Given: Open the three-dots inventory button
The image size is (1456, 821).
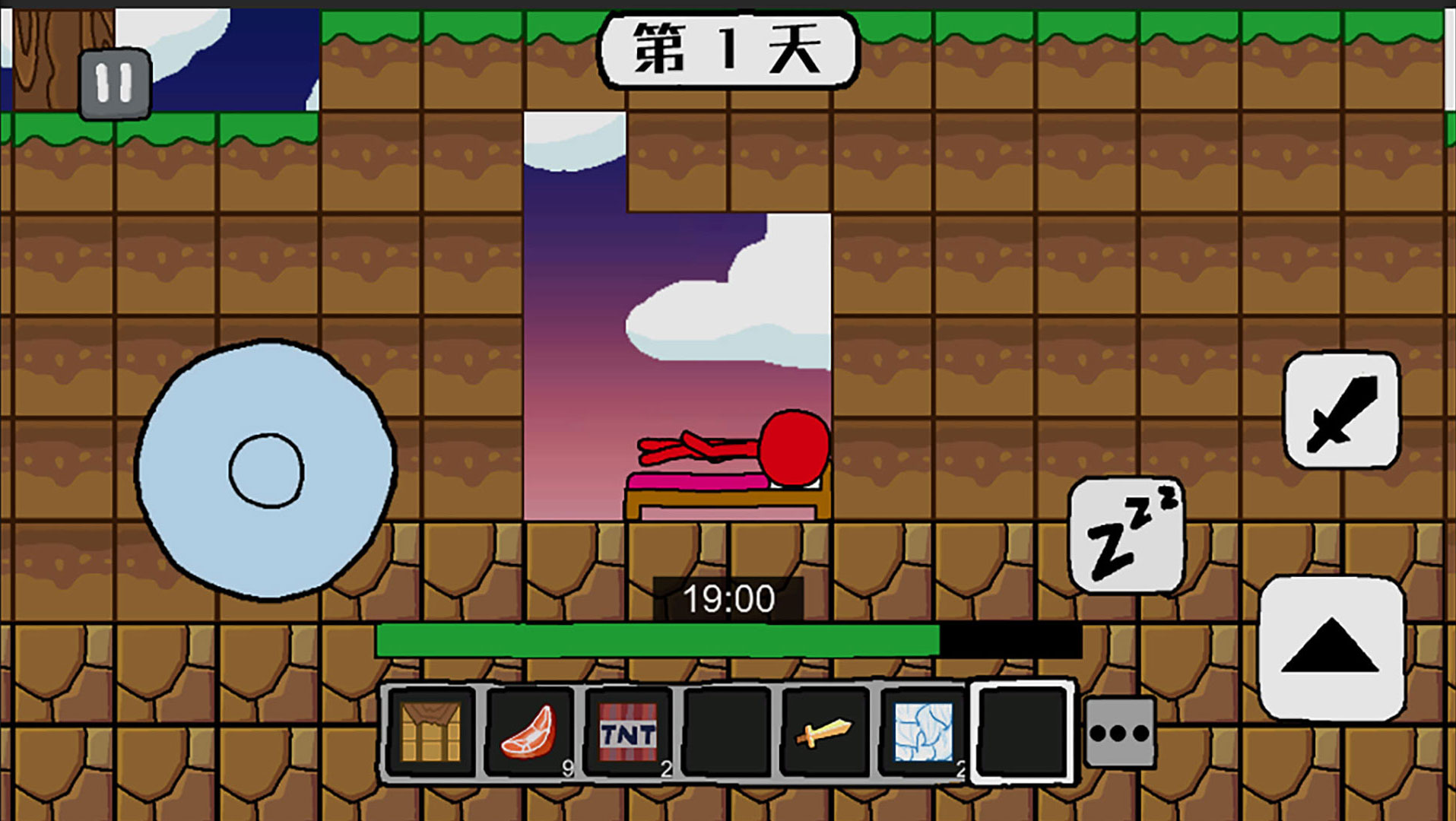Looking at the screenshot, I should pyautogui.click(x=1119, y=733).
